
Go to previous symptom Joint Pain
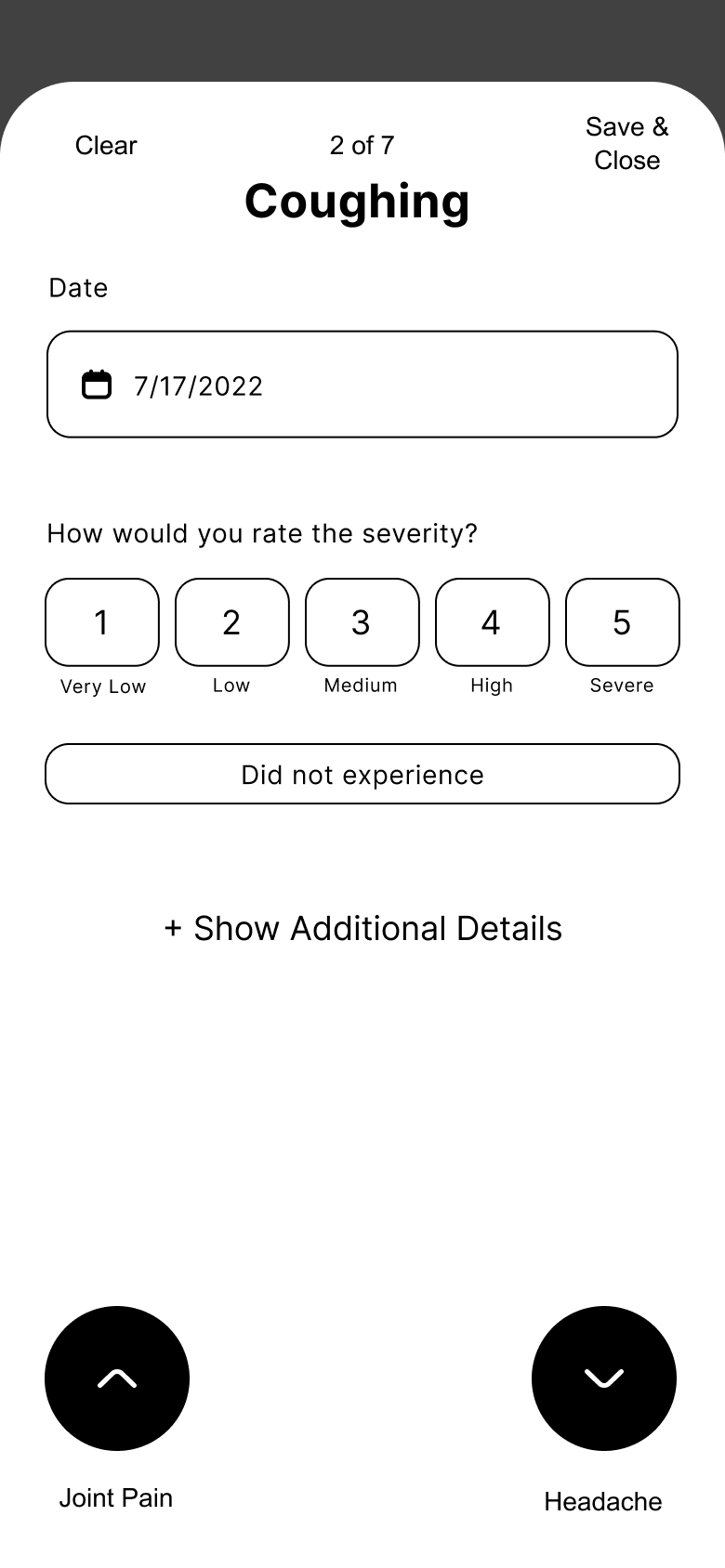tap(117, 1379)
